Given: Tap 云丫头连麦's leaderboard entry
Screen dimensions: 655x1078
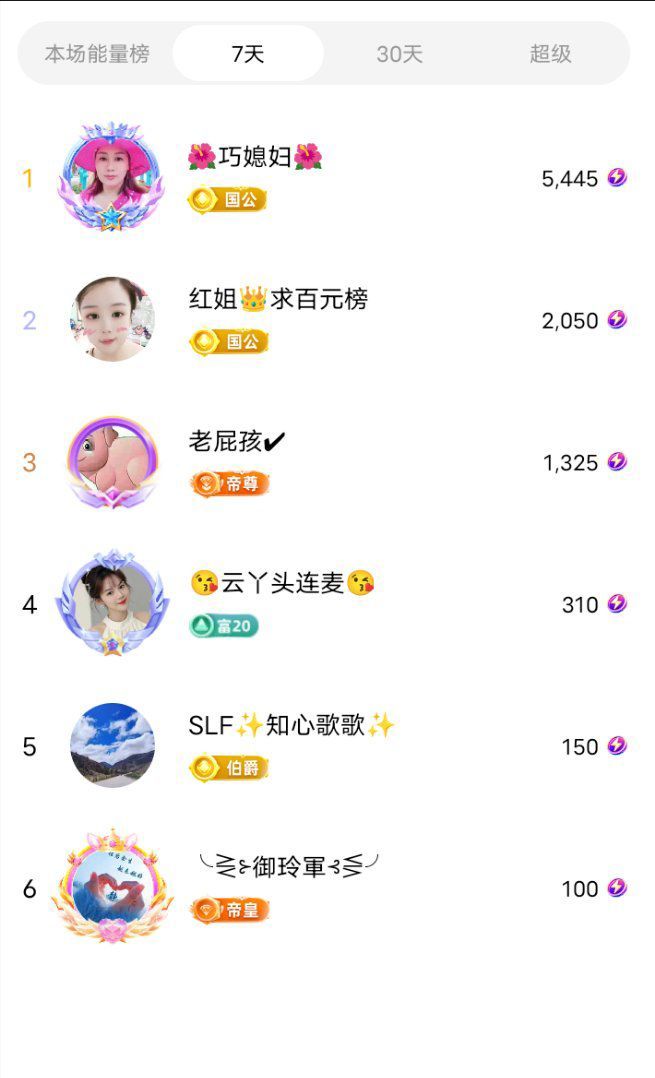Looking at the screenshot, I should pos(282,583).
